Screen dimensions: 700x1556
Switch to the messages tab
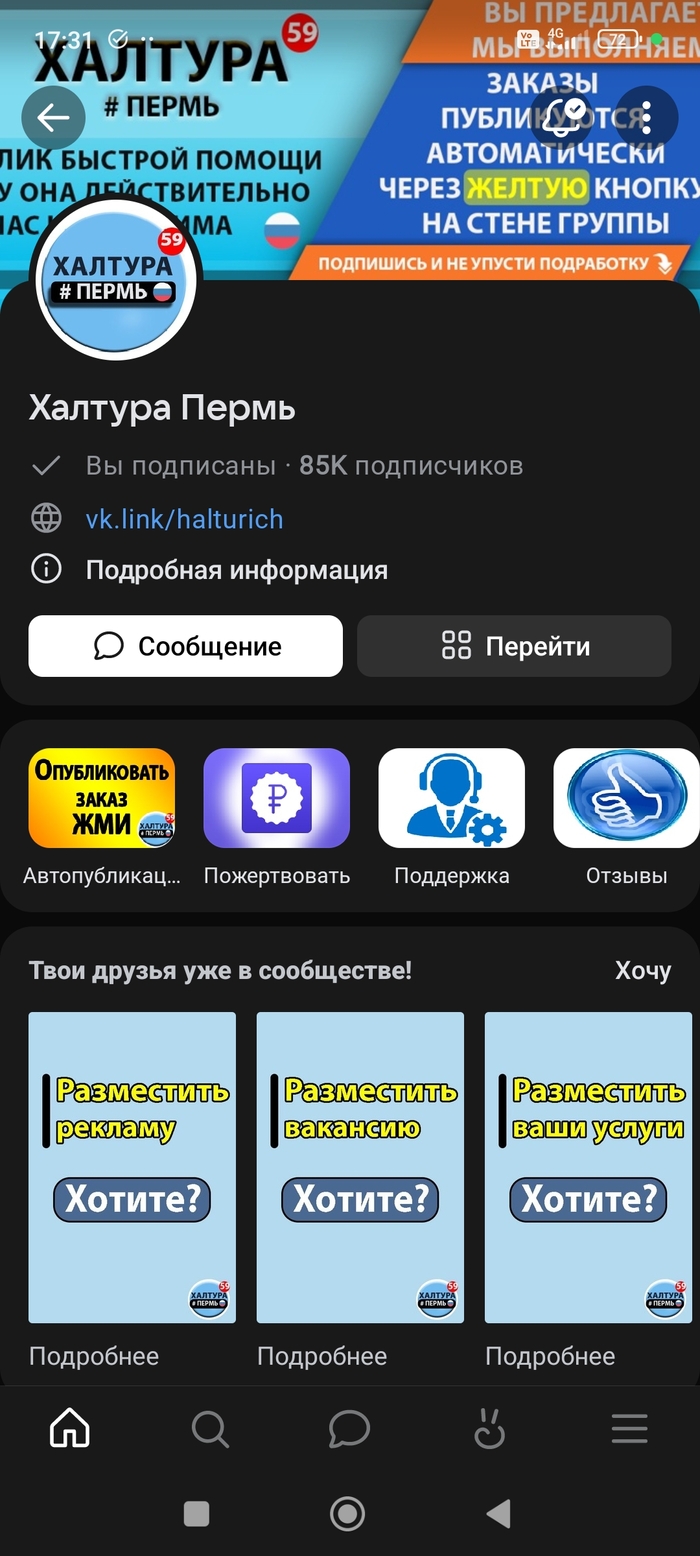pos(350,1429)
